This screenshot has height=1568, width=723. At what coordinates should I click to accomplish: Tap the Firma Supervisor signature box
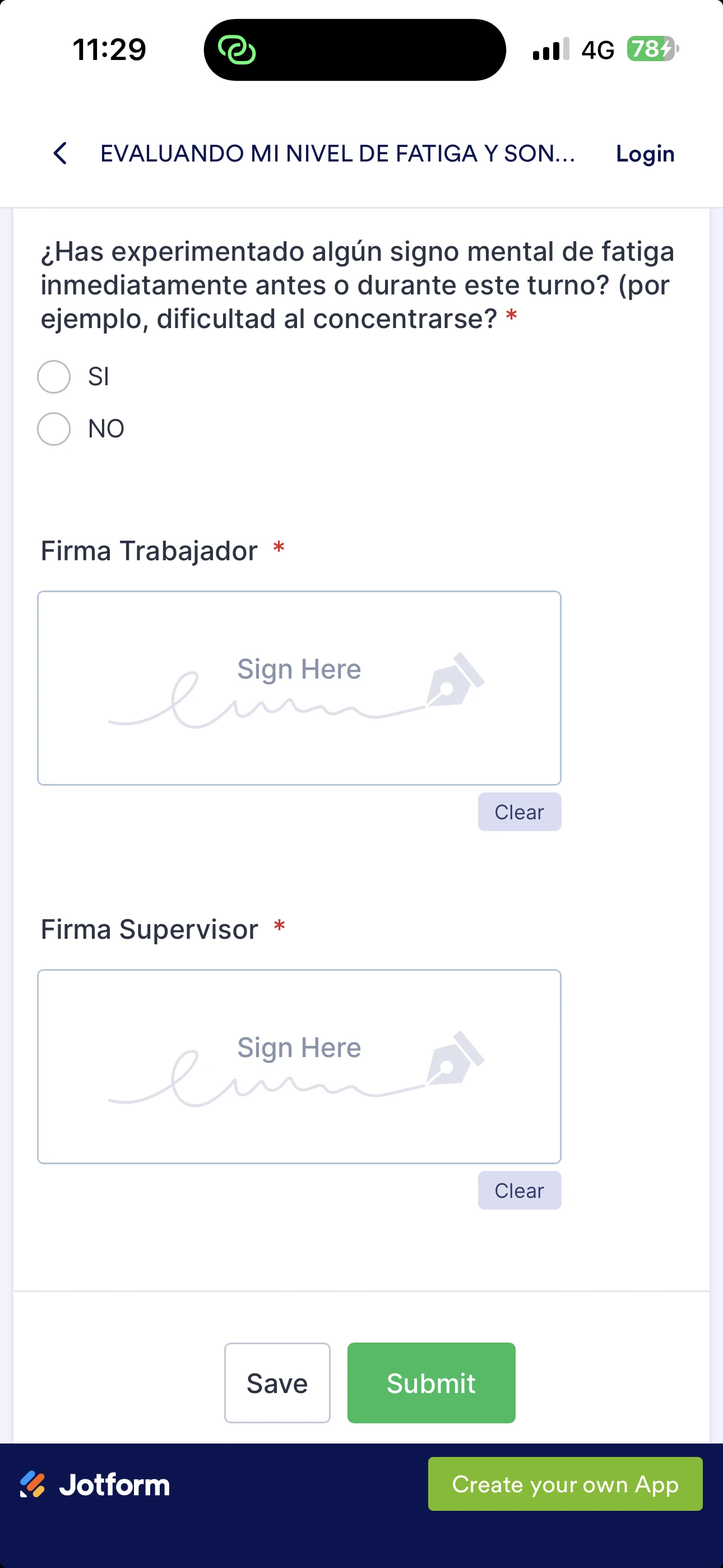pos(299,1067)
